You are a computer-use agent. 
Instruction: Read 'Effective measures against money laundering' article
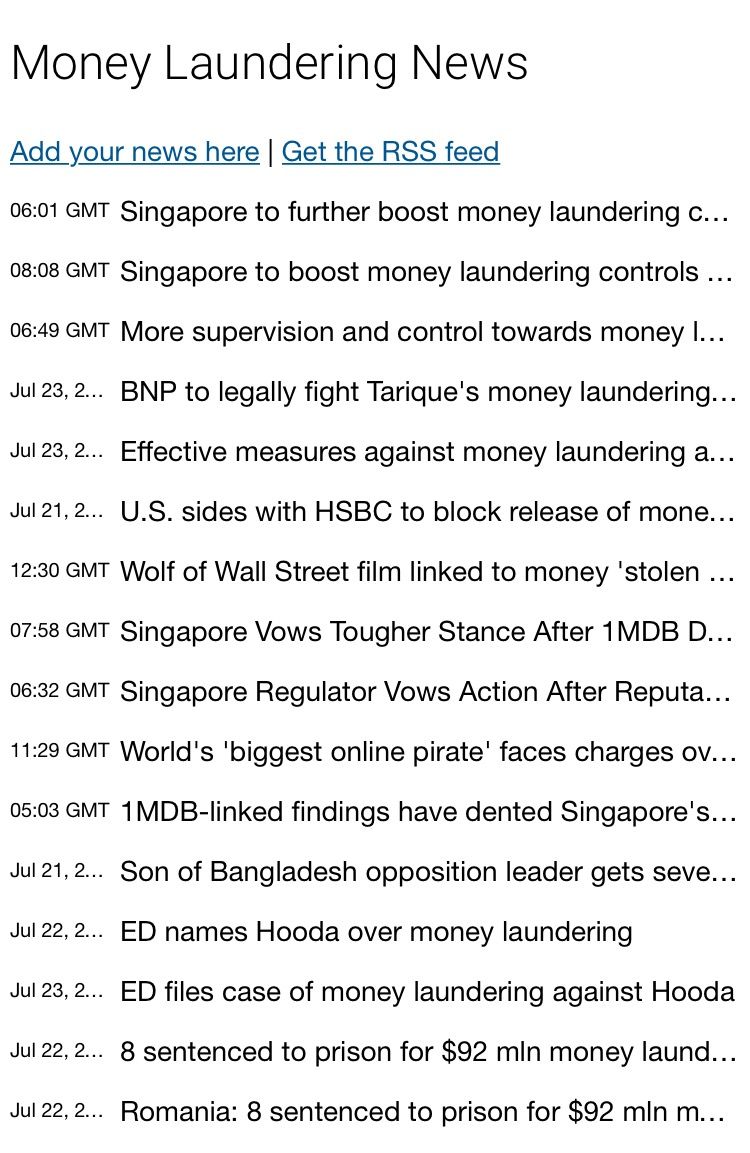click(427, 452)
